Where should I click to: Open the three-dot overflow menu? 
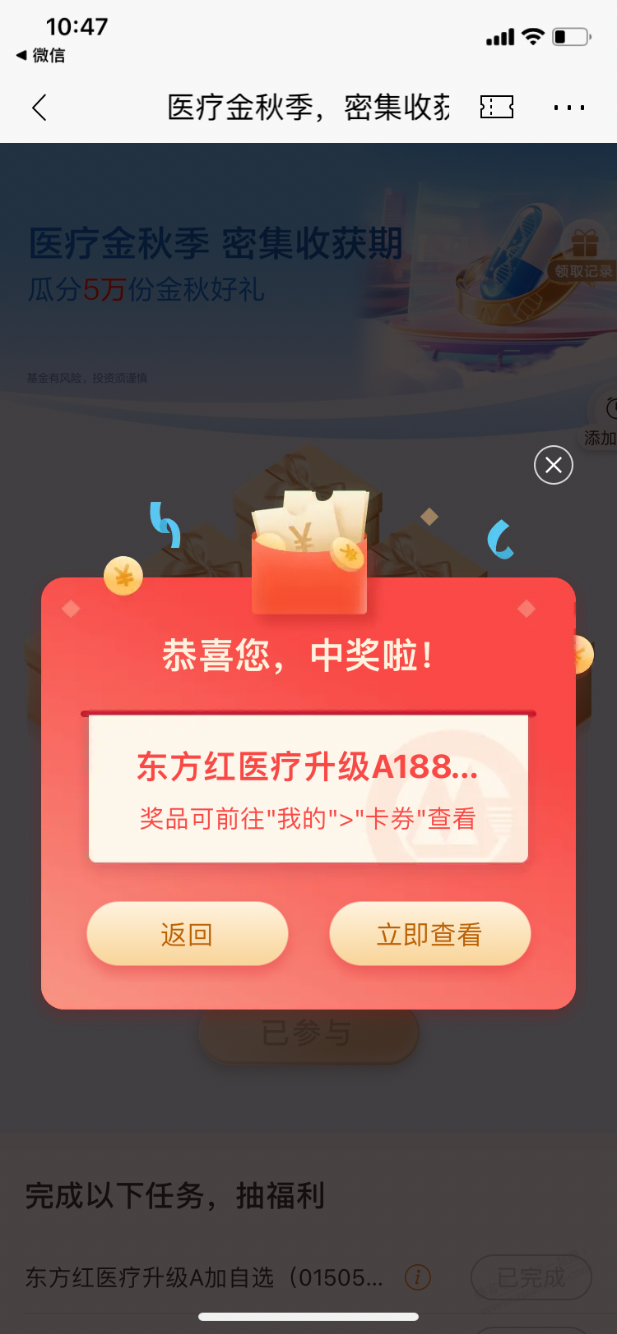pos(568,108)
